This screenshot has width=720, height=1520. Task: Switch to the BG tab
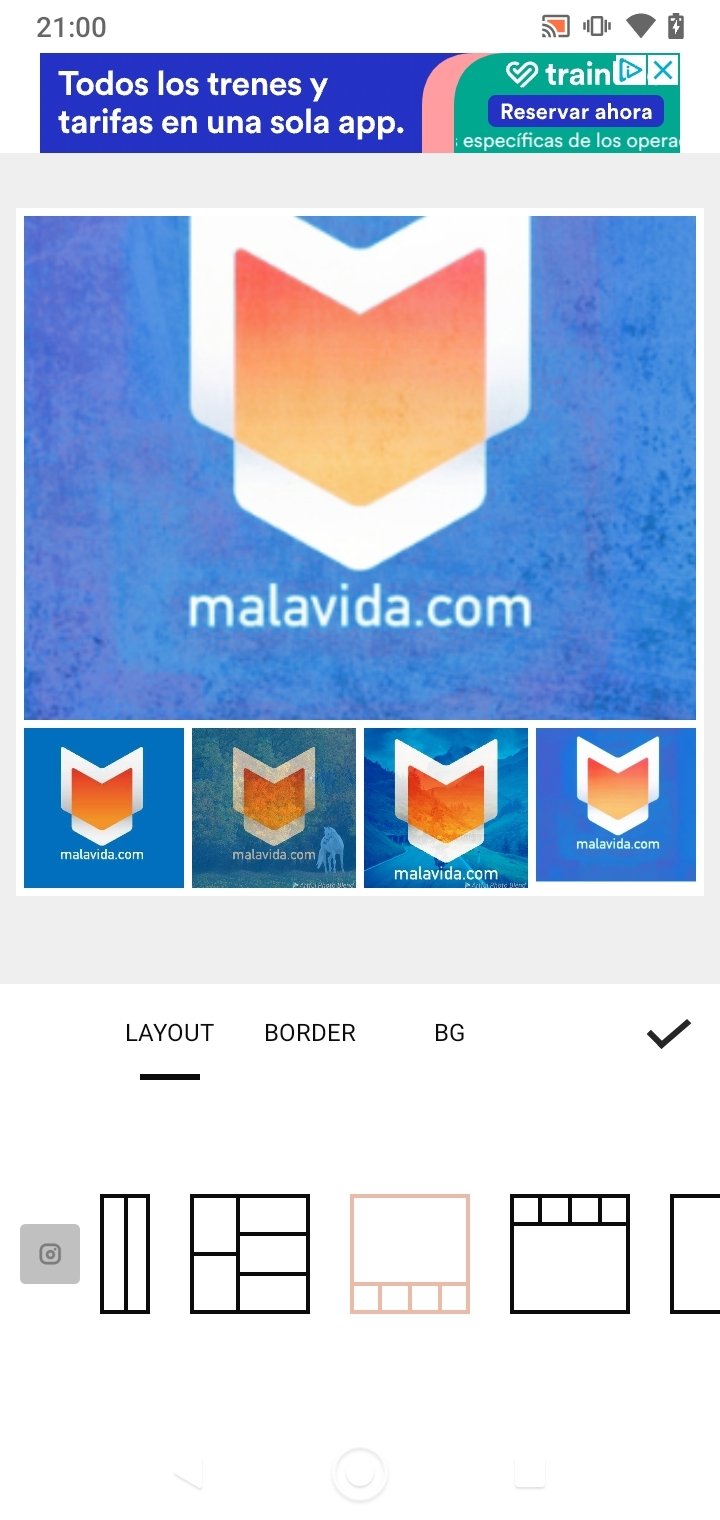tap(449, 1033)
